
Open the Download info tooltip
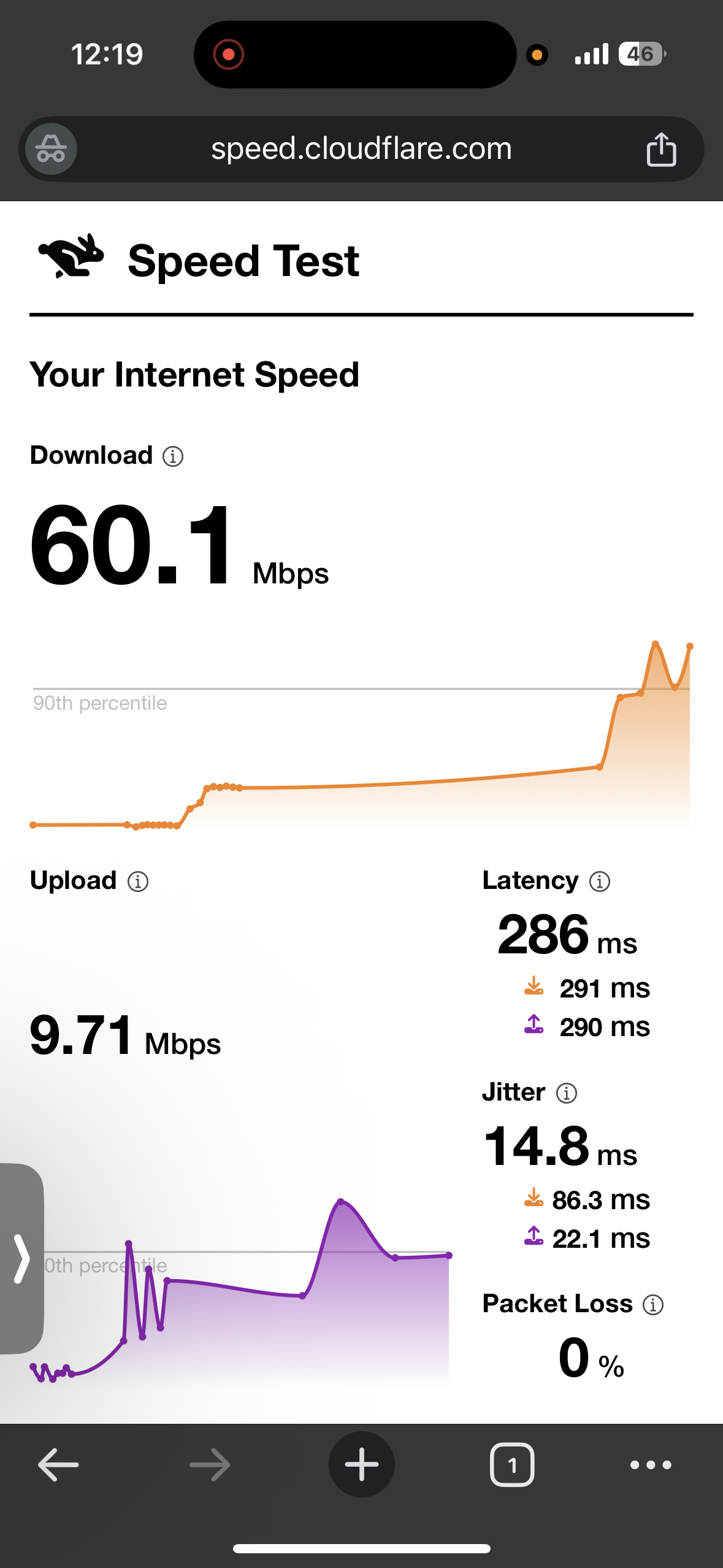coord(172,455)
